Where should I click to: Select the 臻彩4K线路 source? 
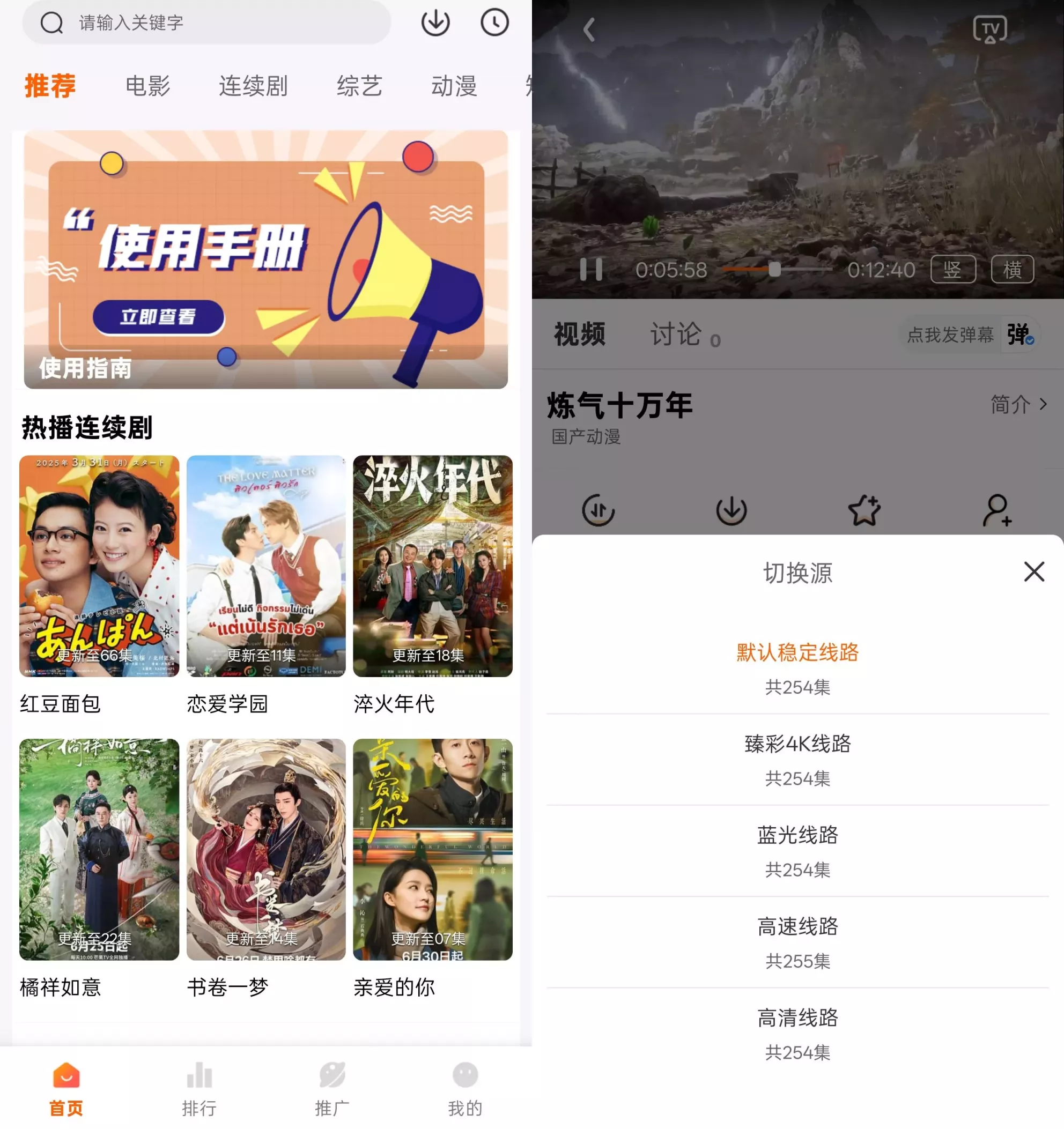point(797,759)
